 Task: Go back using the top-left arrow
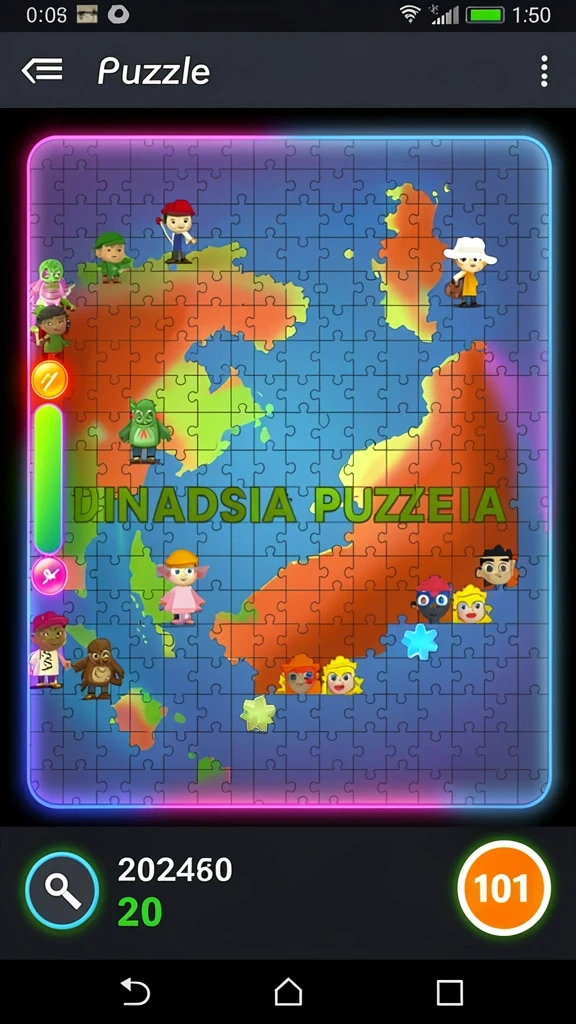[42, 71]
